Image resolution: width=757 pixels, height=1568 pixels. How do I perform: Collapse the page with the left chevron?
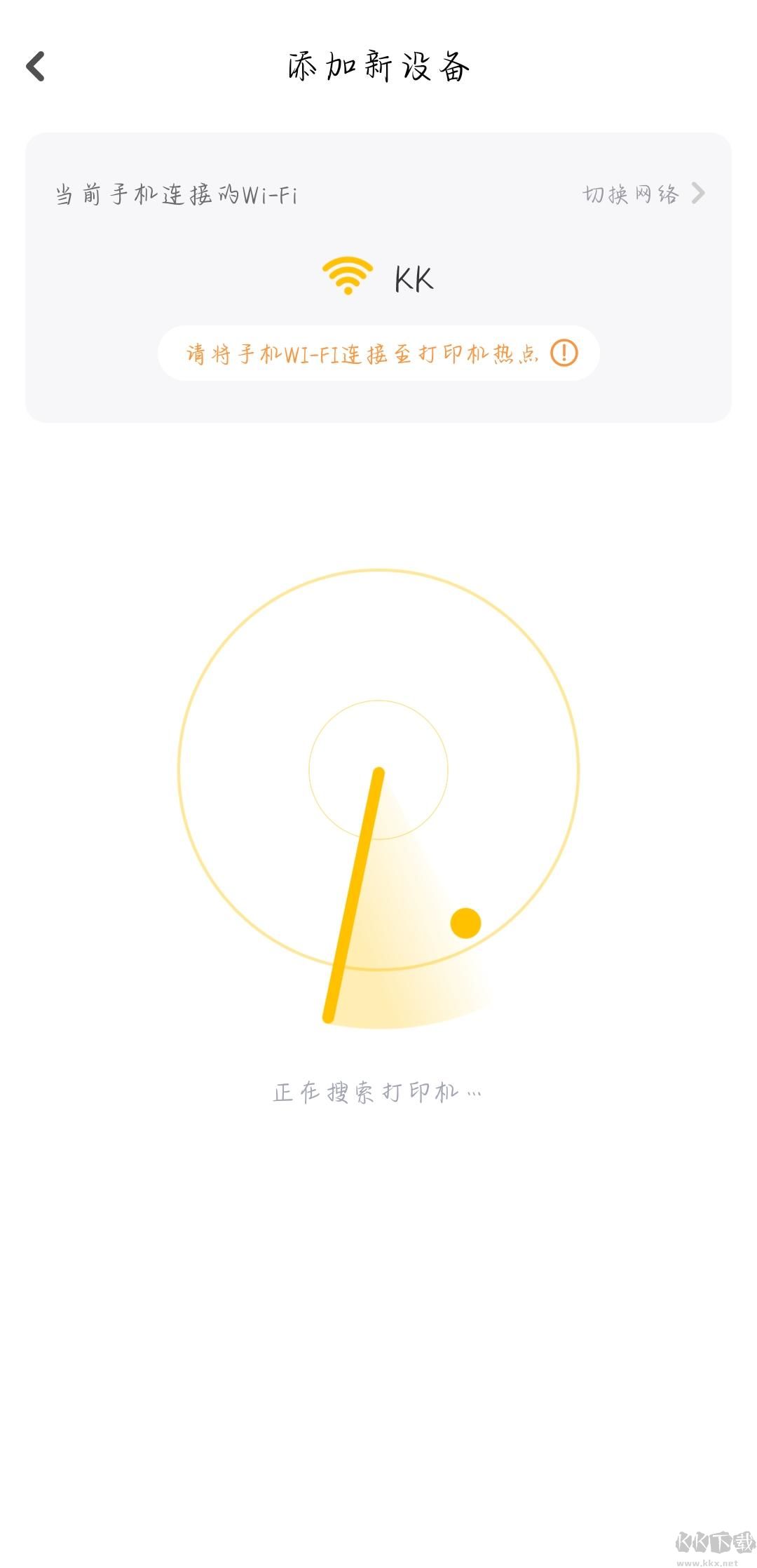[x=34, y=67]
